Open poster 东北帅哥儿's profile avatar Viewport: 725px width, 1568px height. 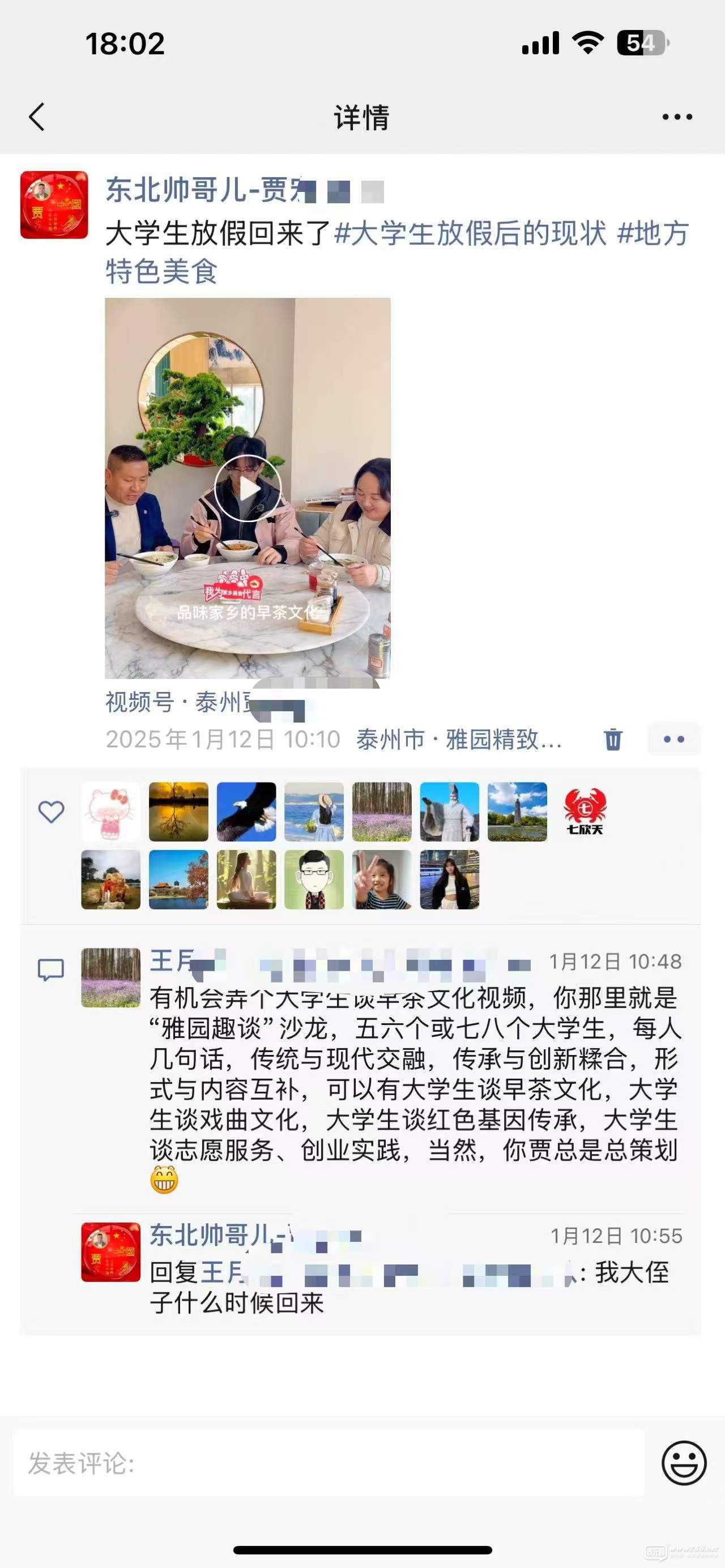(54, 205)
